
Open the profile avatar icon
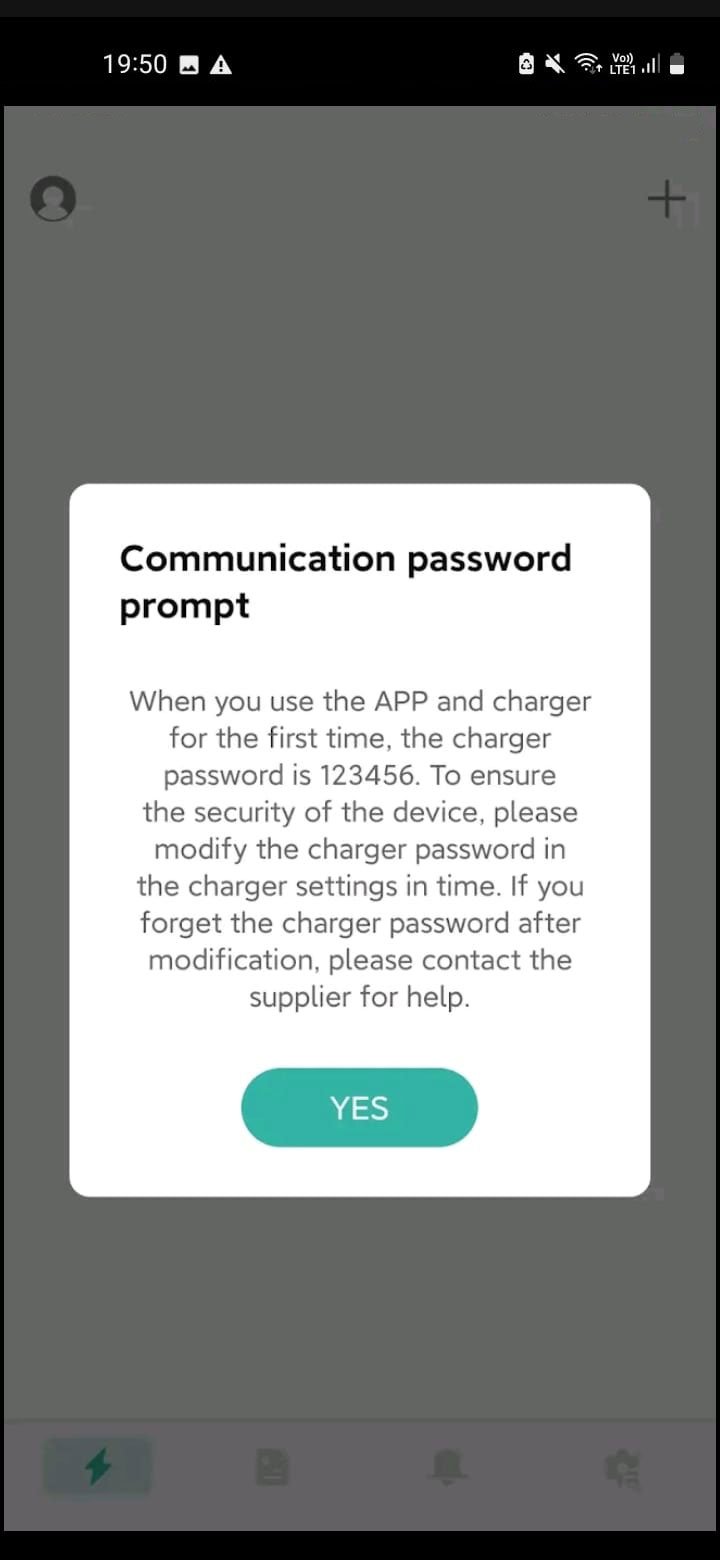tap(53, 198)
